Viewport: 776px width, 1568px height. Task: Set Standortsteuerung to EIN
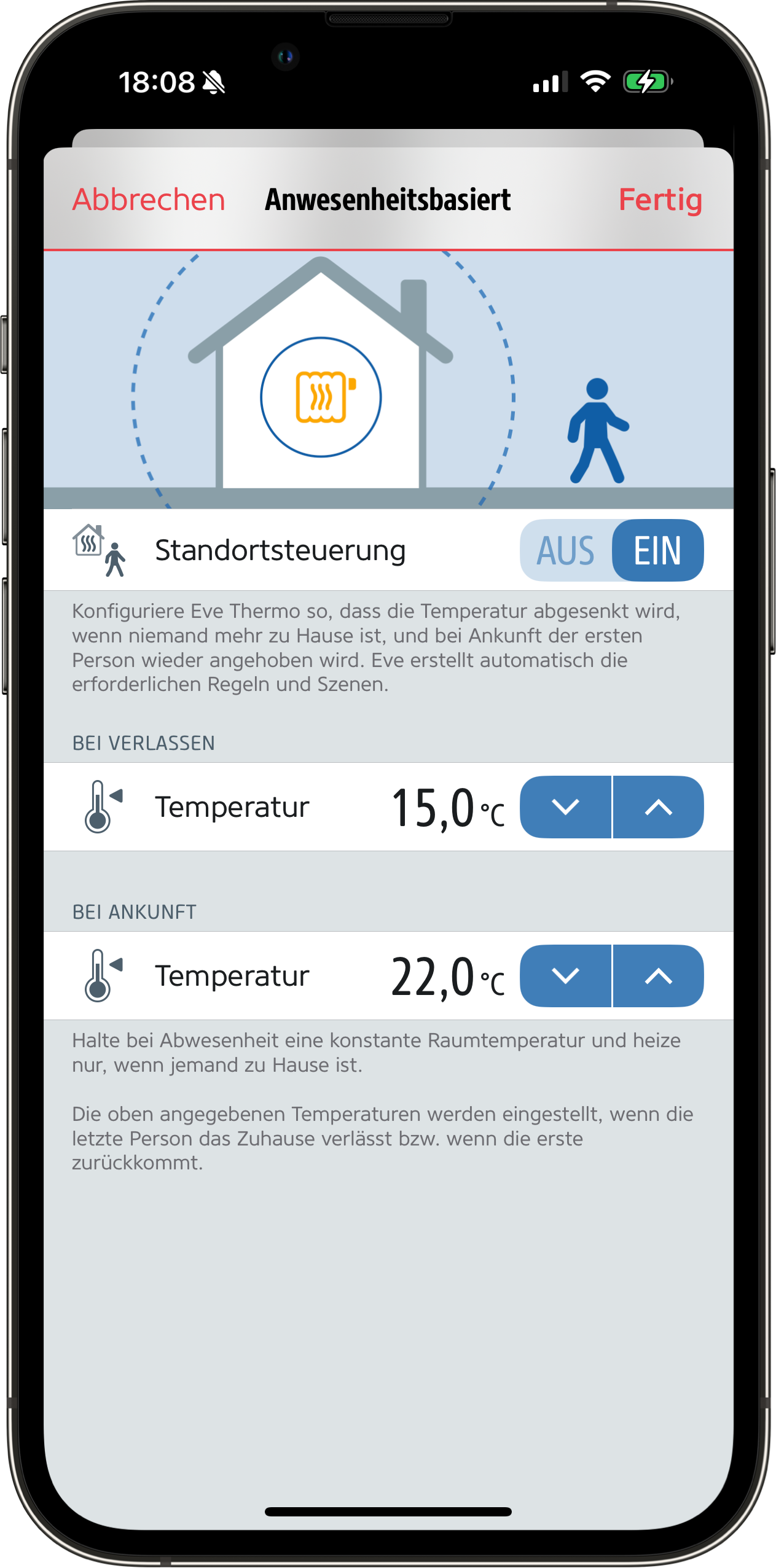[x=658, y=550]
